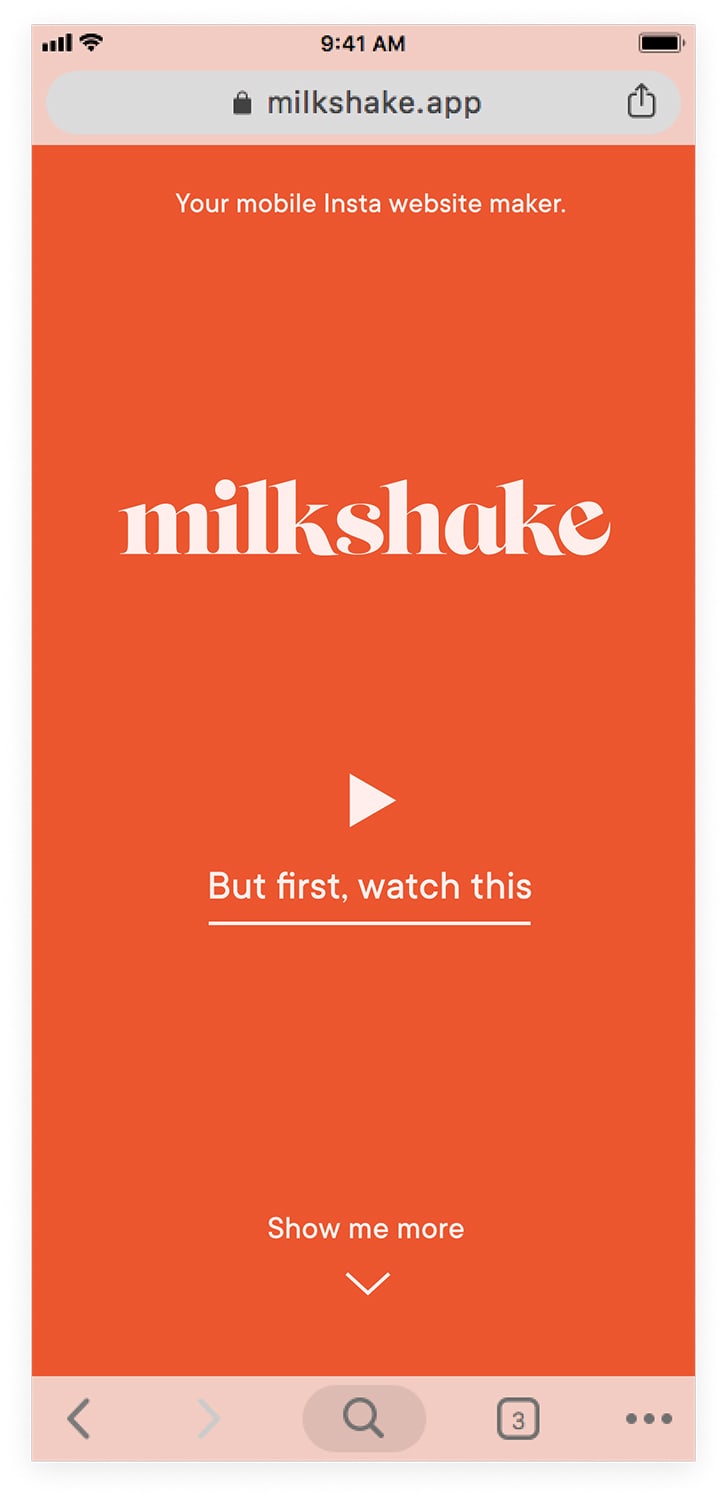Screen dimensions: 727x1500
Task: Tap 'Show me more'
Action: pyautogui.click(x=365, y=1229)
